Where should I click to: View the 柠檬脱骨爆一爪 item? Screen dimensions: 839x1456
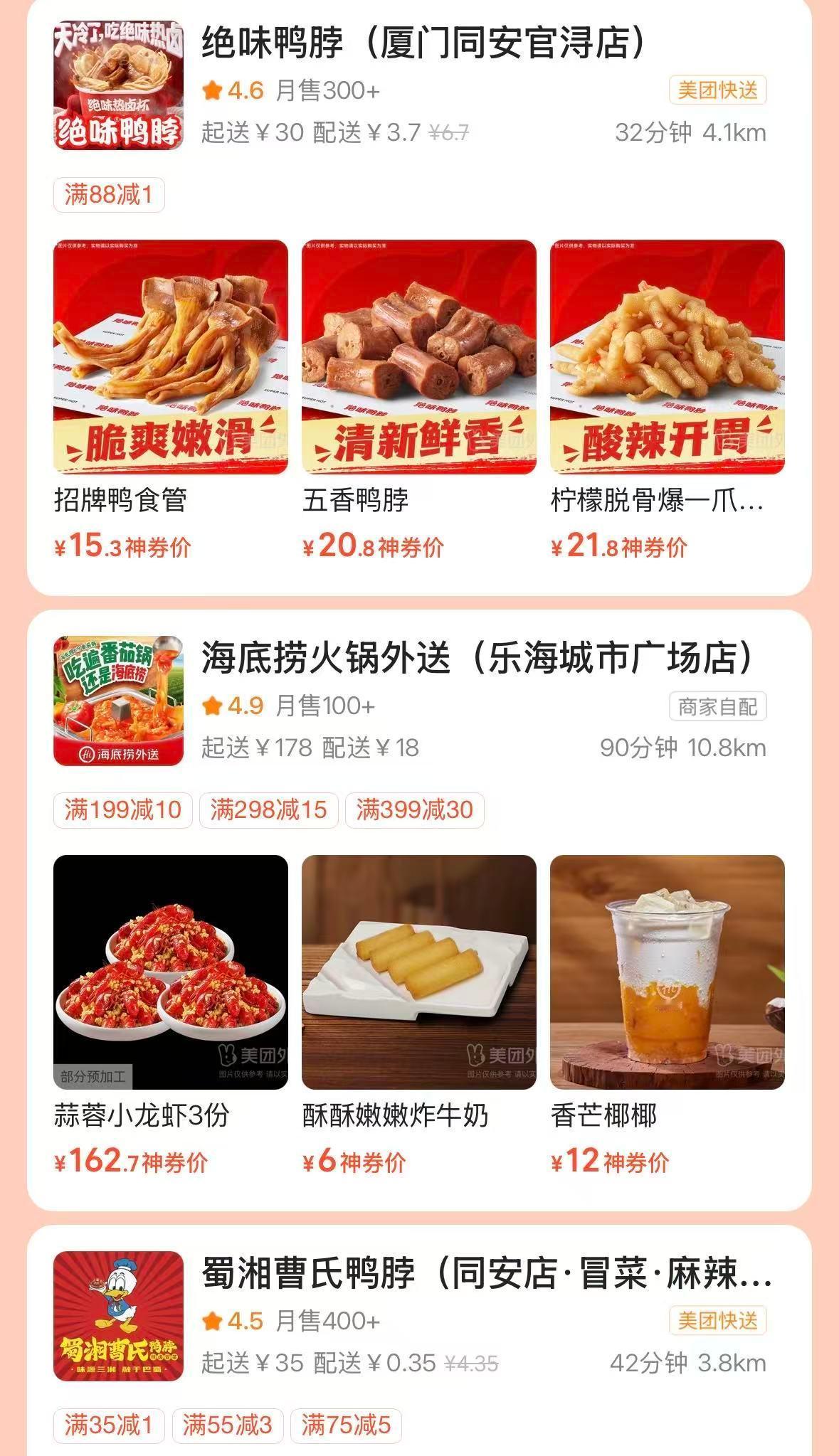point(667,357)
